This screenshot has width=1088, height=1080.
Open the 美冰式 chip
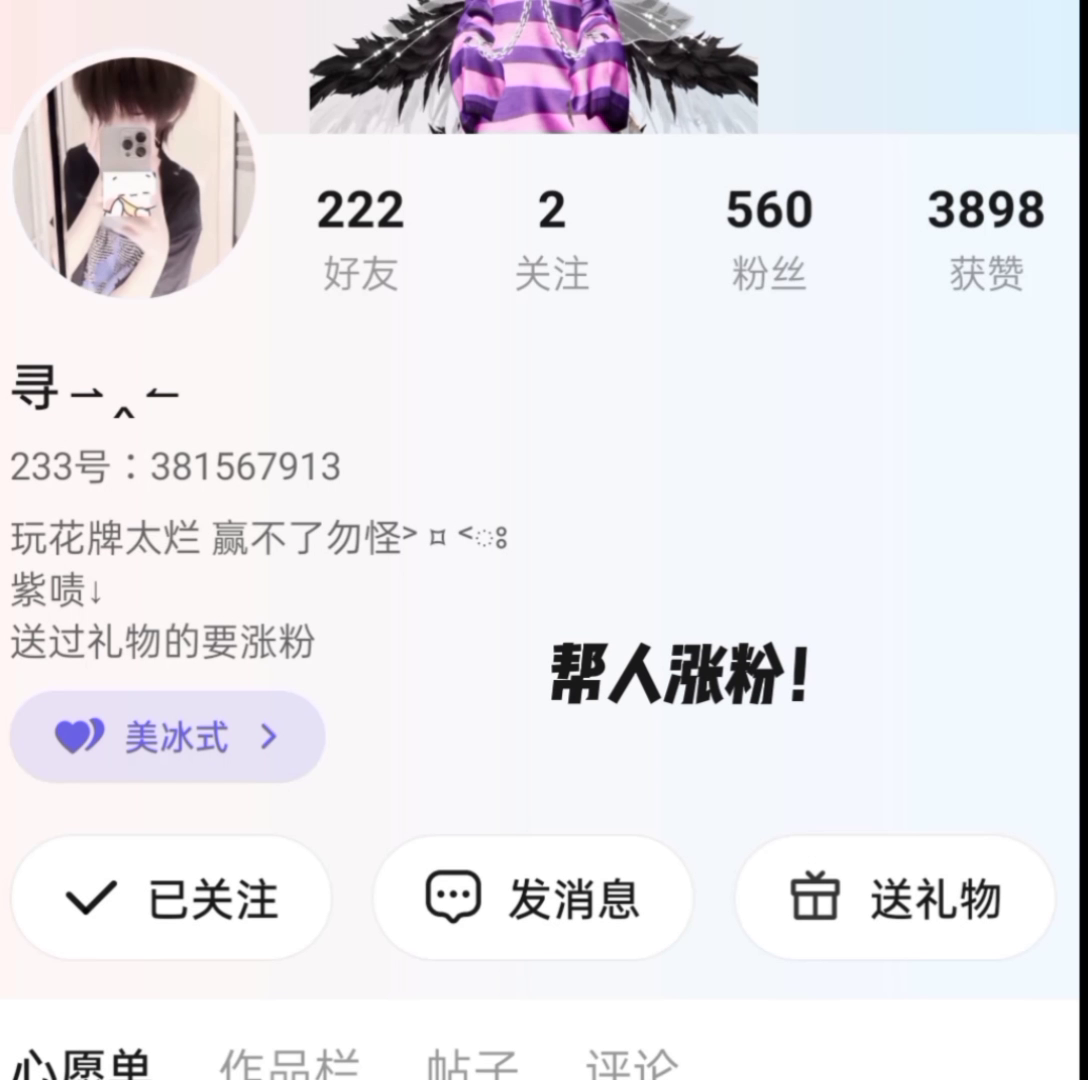pos(168,738)
